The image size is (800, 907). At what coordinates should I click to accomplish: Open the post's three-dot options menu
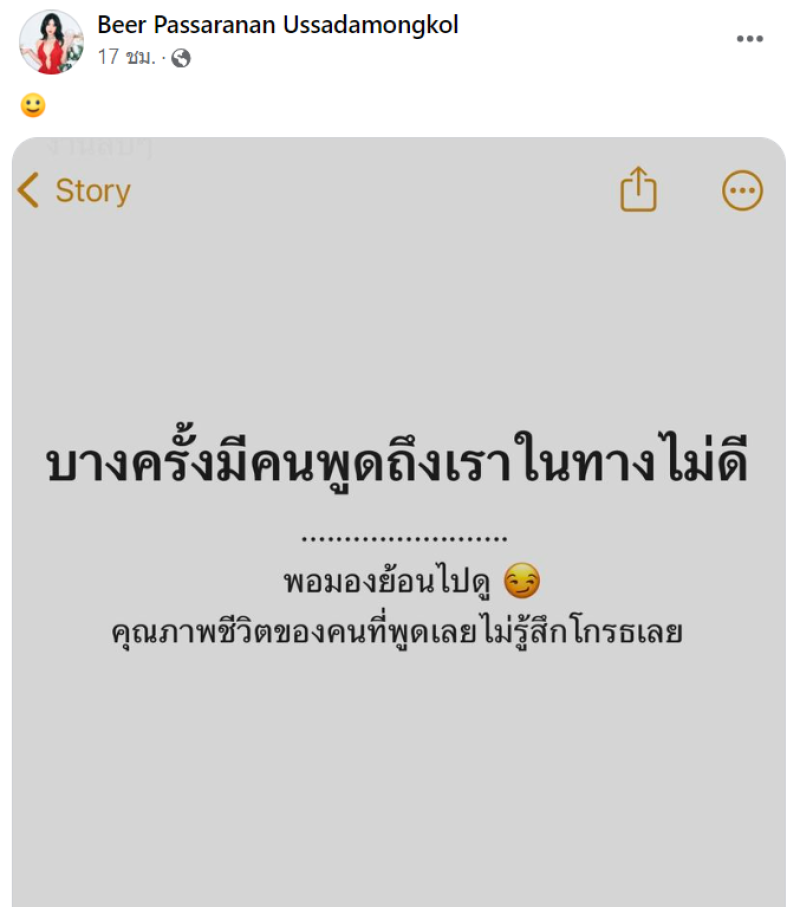coord(749,39)
